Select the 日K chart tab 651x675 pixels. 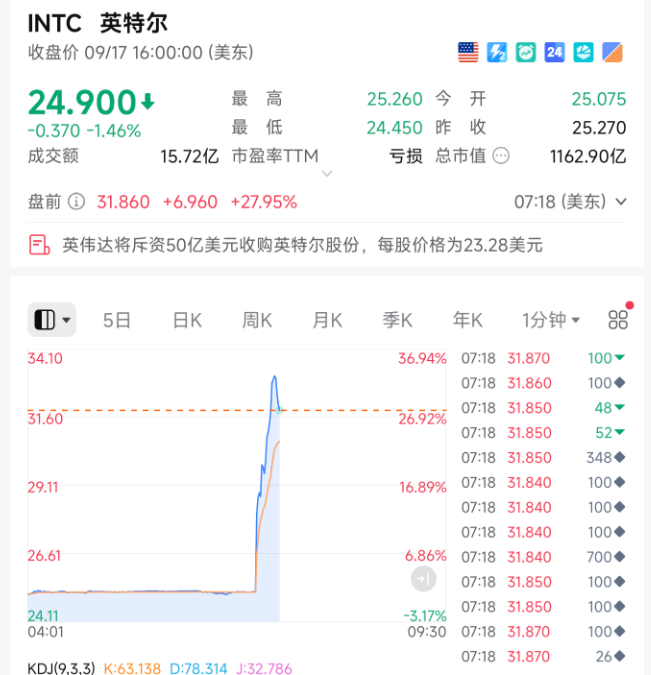click(187, 320)
